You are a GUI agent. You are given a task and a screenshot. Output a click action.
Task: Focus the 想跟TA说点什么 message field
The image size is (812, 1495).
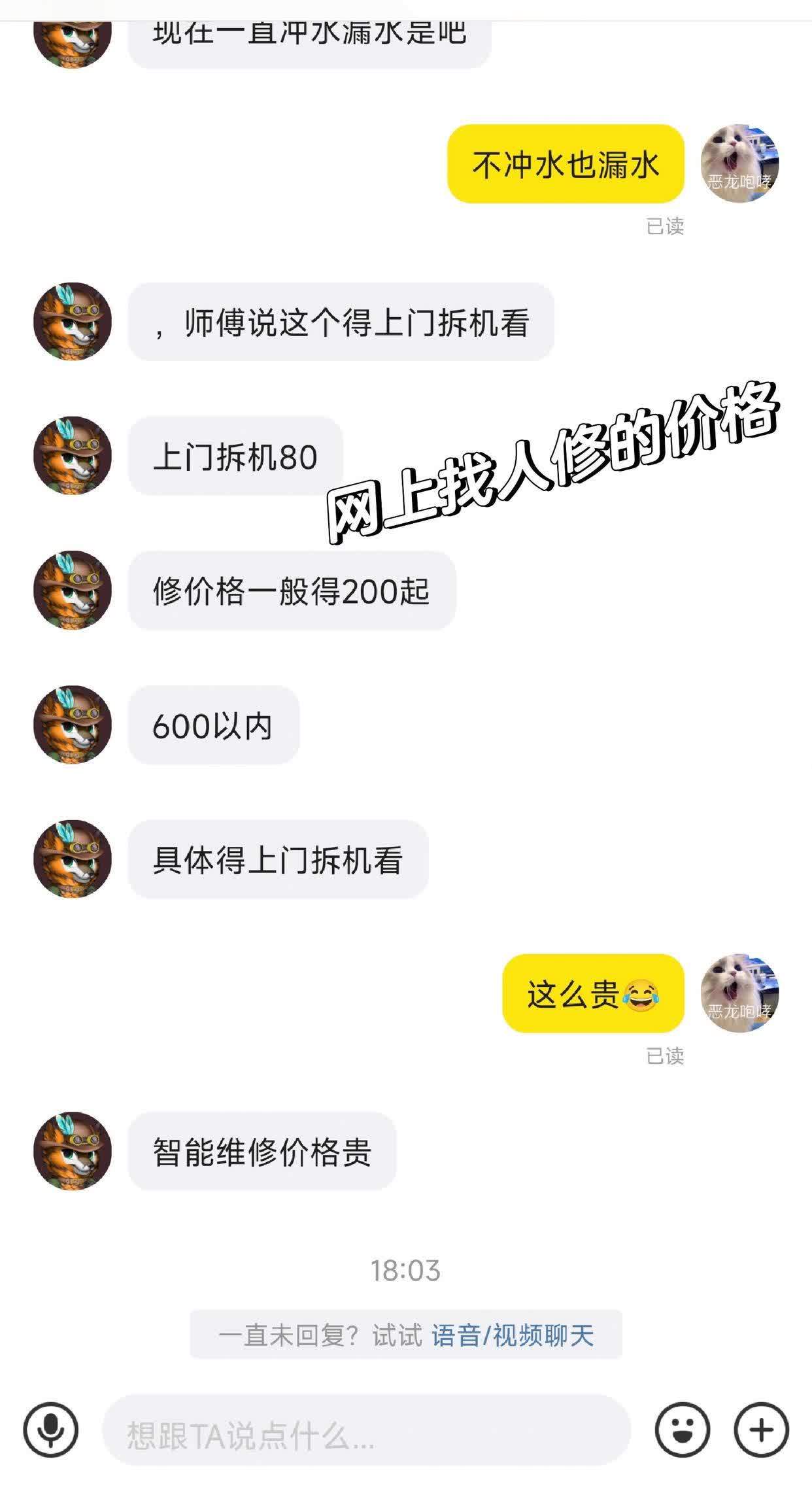coord(366,1430)
